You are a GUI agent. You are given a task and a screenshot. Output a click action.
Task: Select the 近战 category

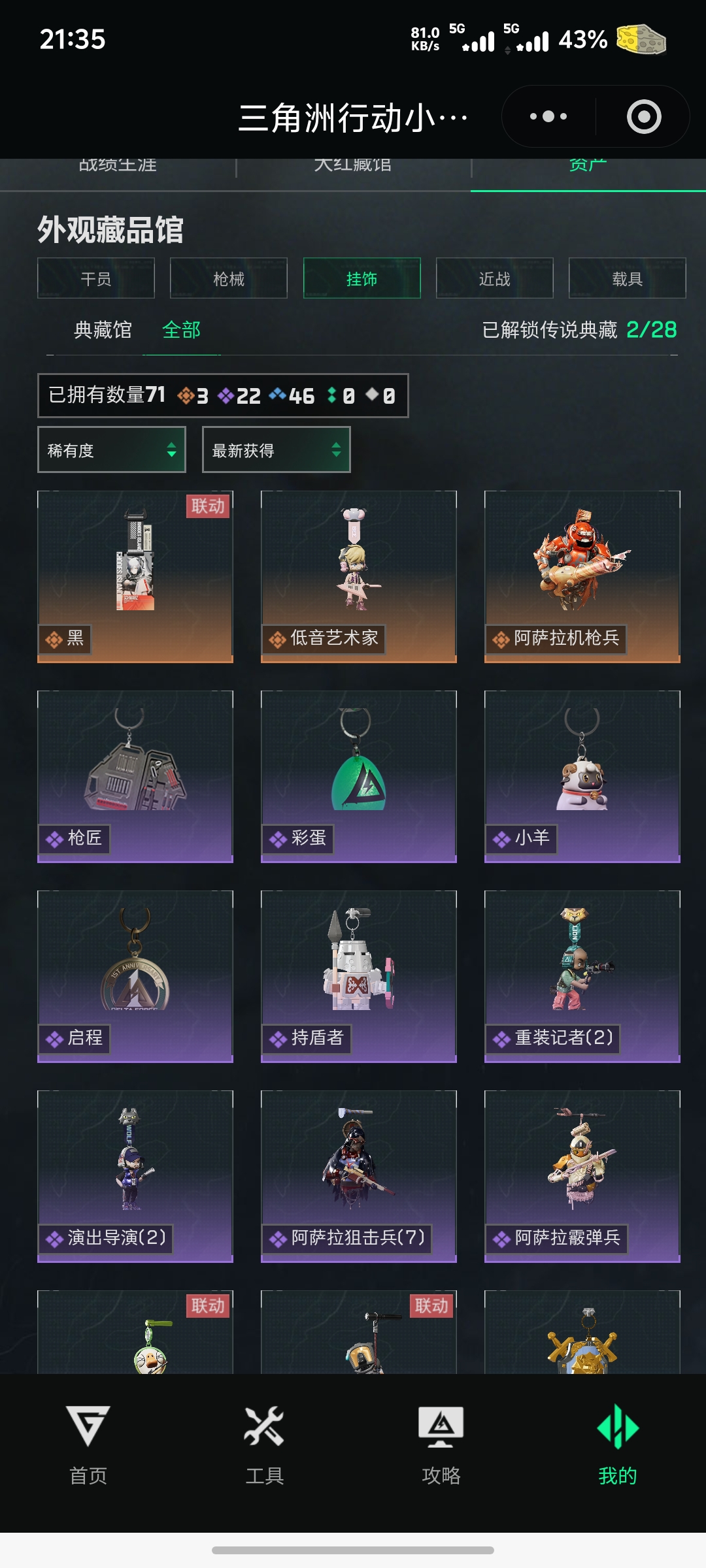494,278
